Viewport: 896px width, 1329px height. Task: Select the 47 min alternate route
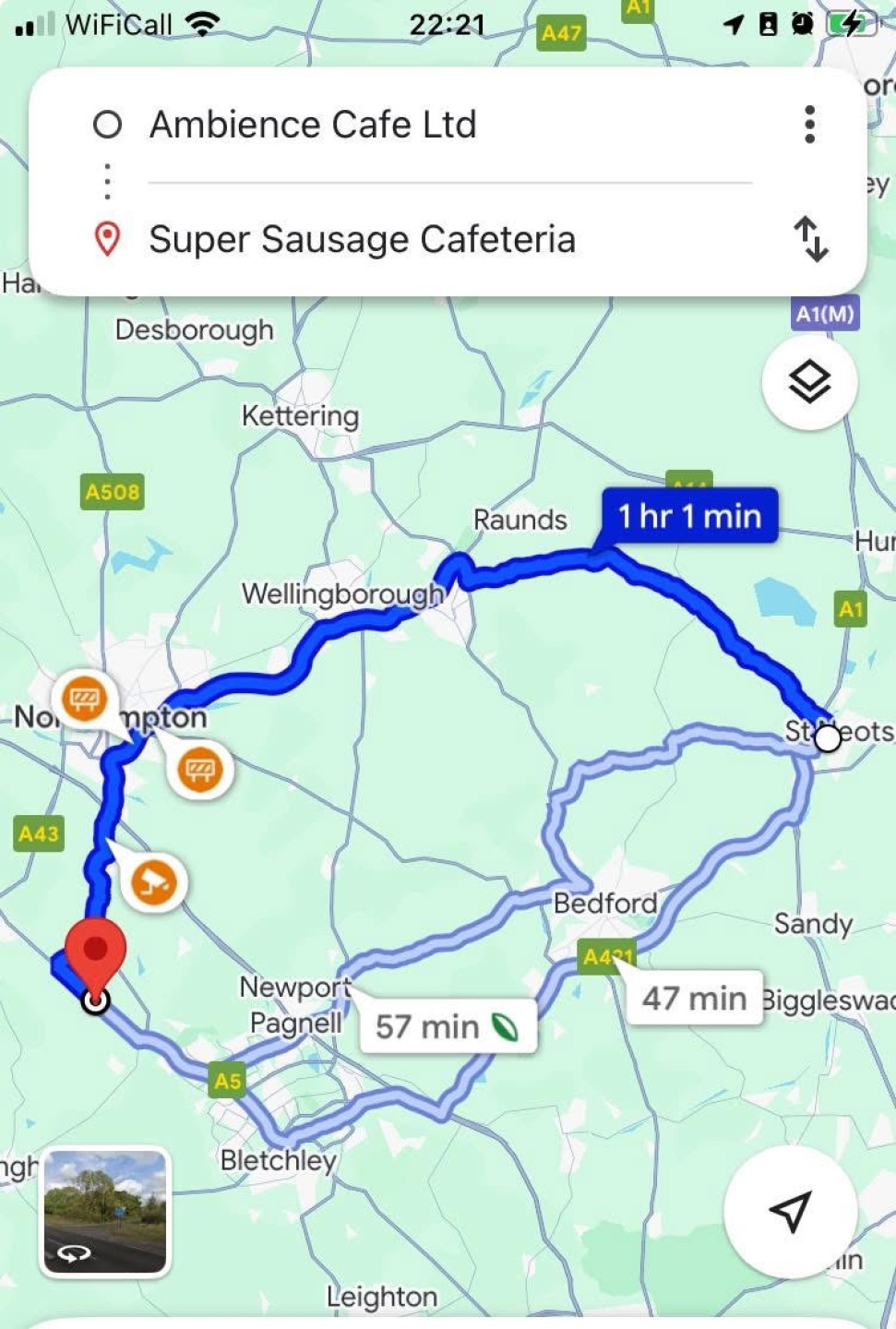pos(695,998)
